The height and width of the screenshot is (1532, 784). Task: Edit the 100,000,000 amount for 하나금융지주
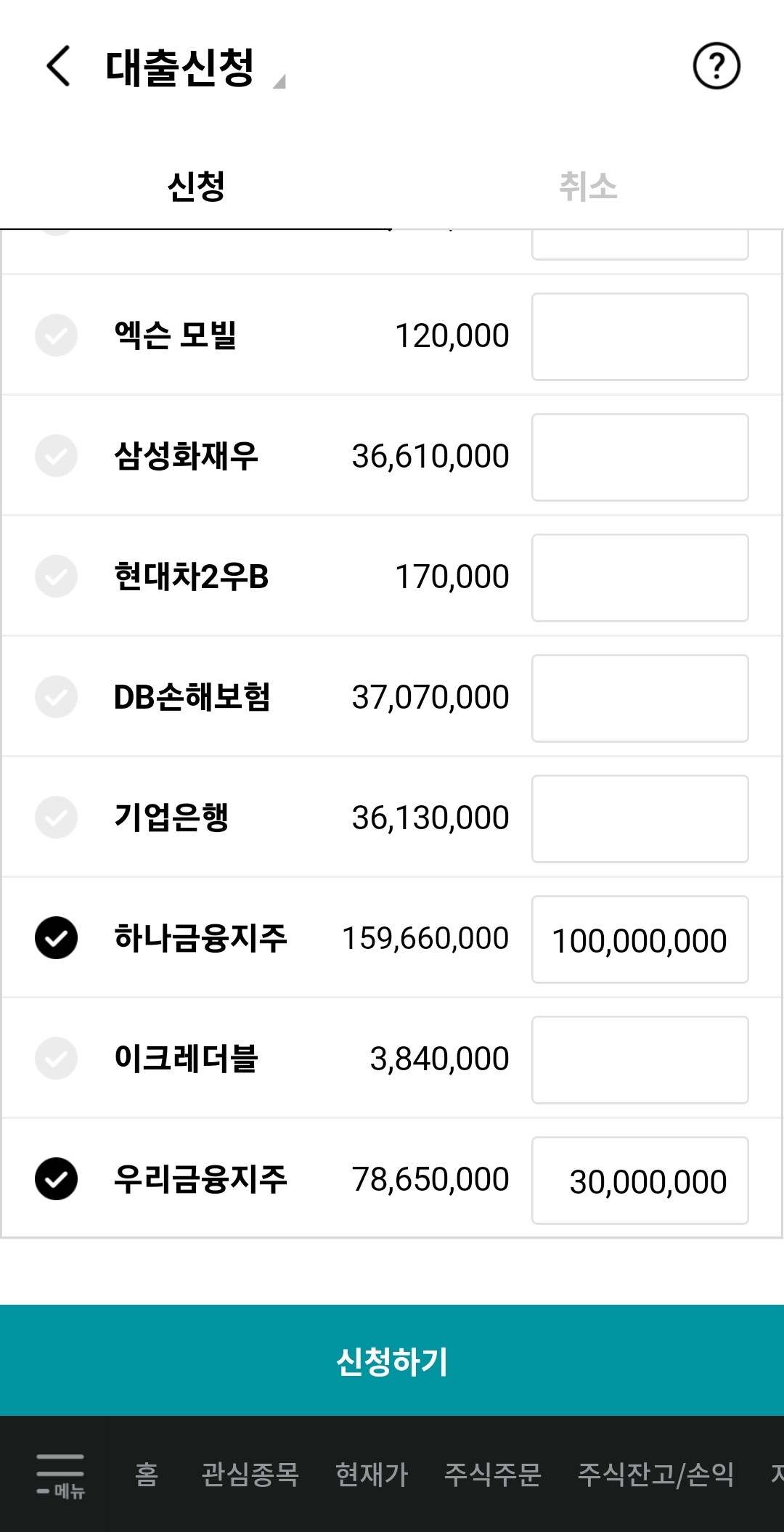(640, 940)
